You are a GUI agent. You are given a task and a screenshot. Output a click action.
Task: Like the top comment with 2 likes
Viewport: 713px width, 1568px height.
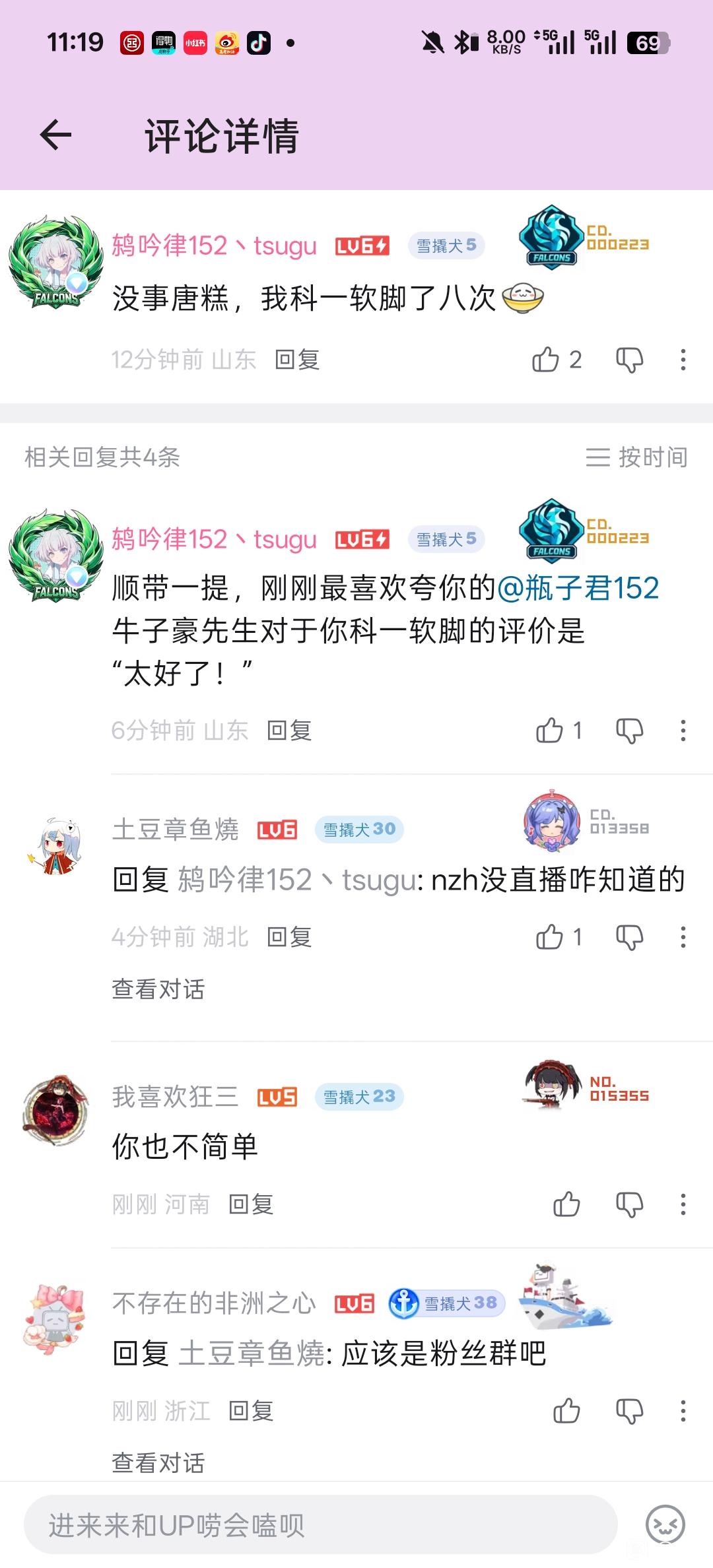coord(545,360)
